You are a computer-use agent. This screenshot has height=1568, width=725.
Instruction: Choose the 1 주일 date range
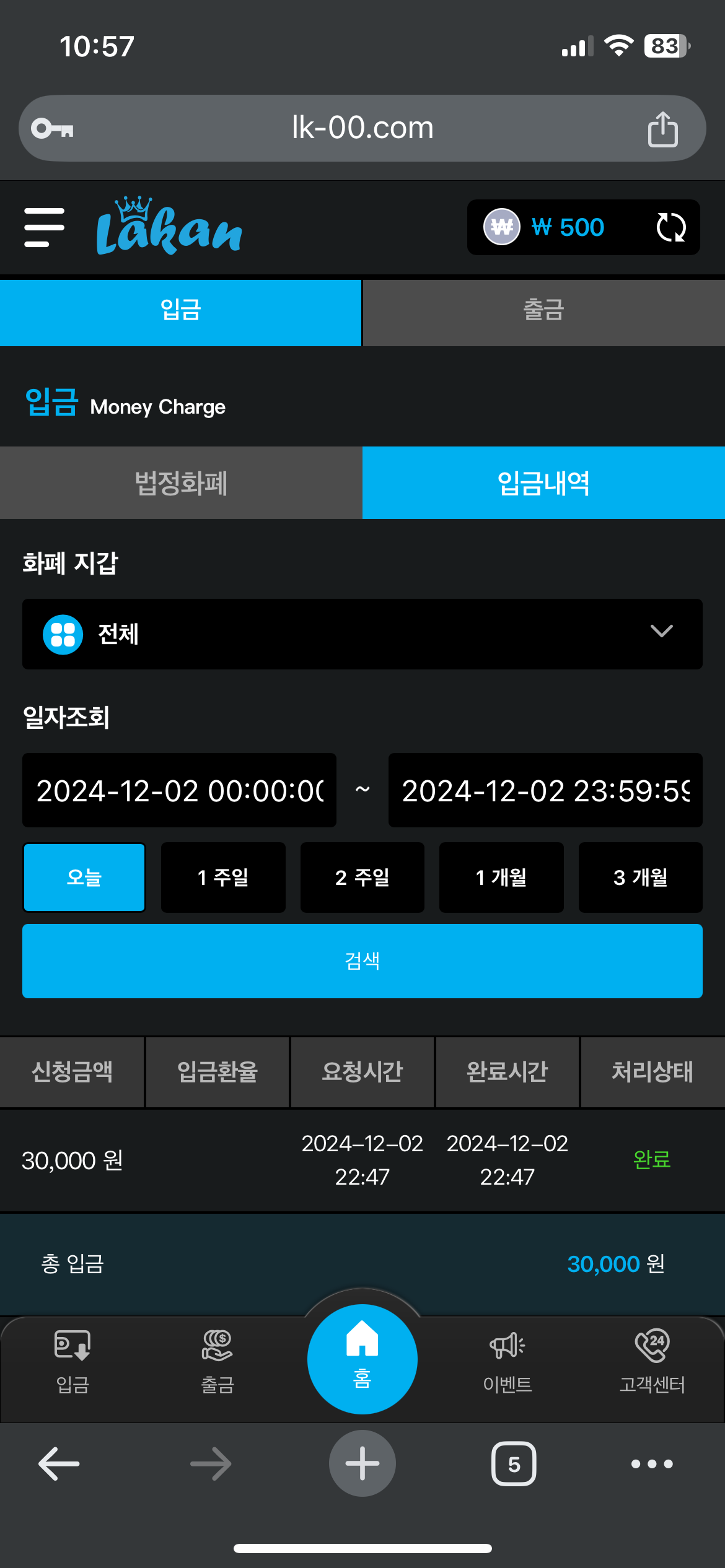[223, 877]
